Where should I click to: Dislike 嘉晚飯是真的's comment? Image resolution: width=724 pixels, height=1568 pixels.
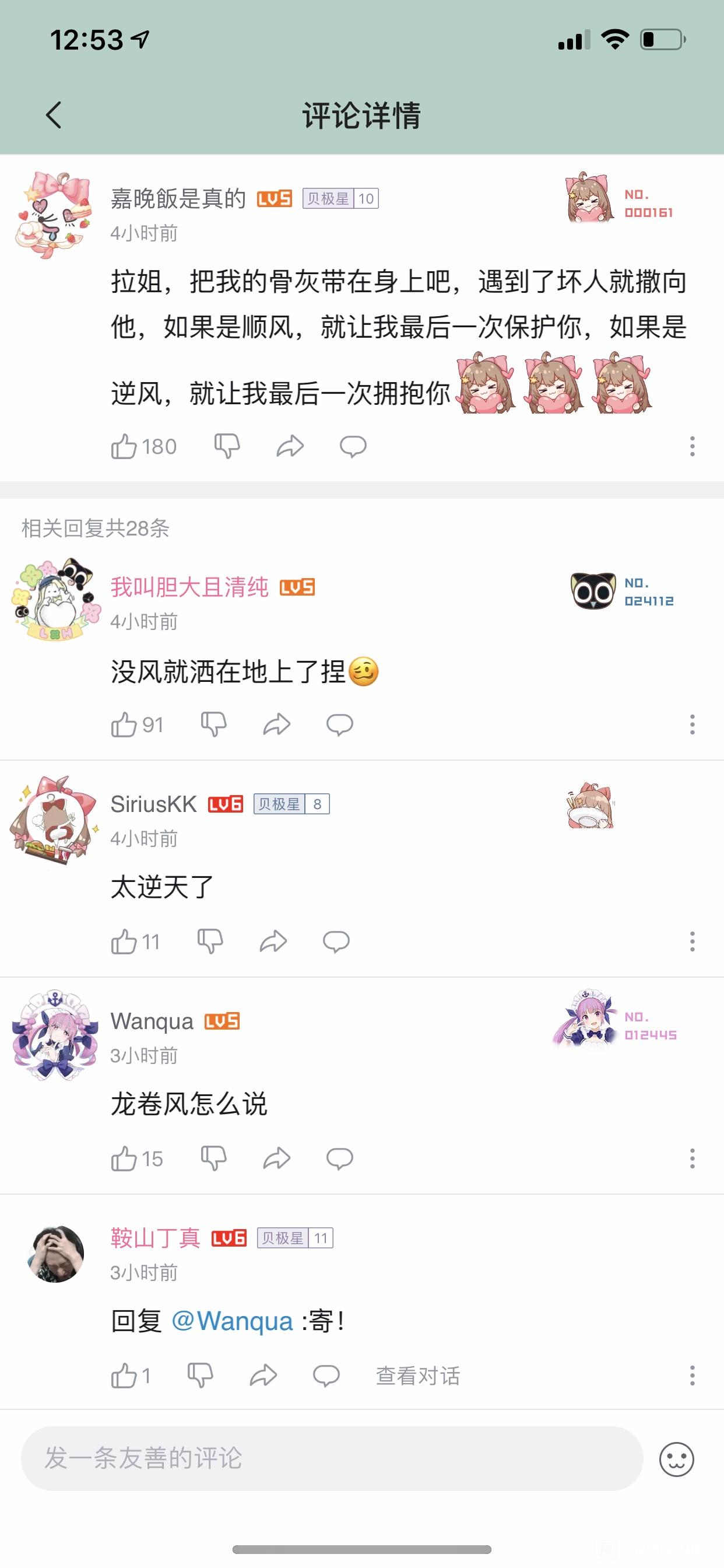click(x=227, y=447)
